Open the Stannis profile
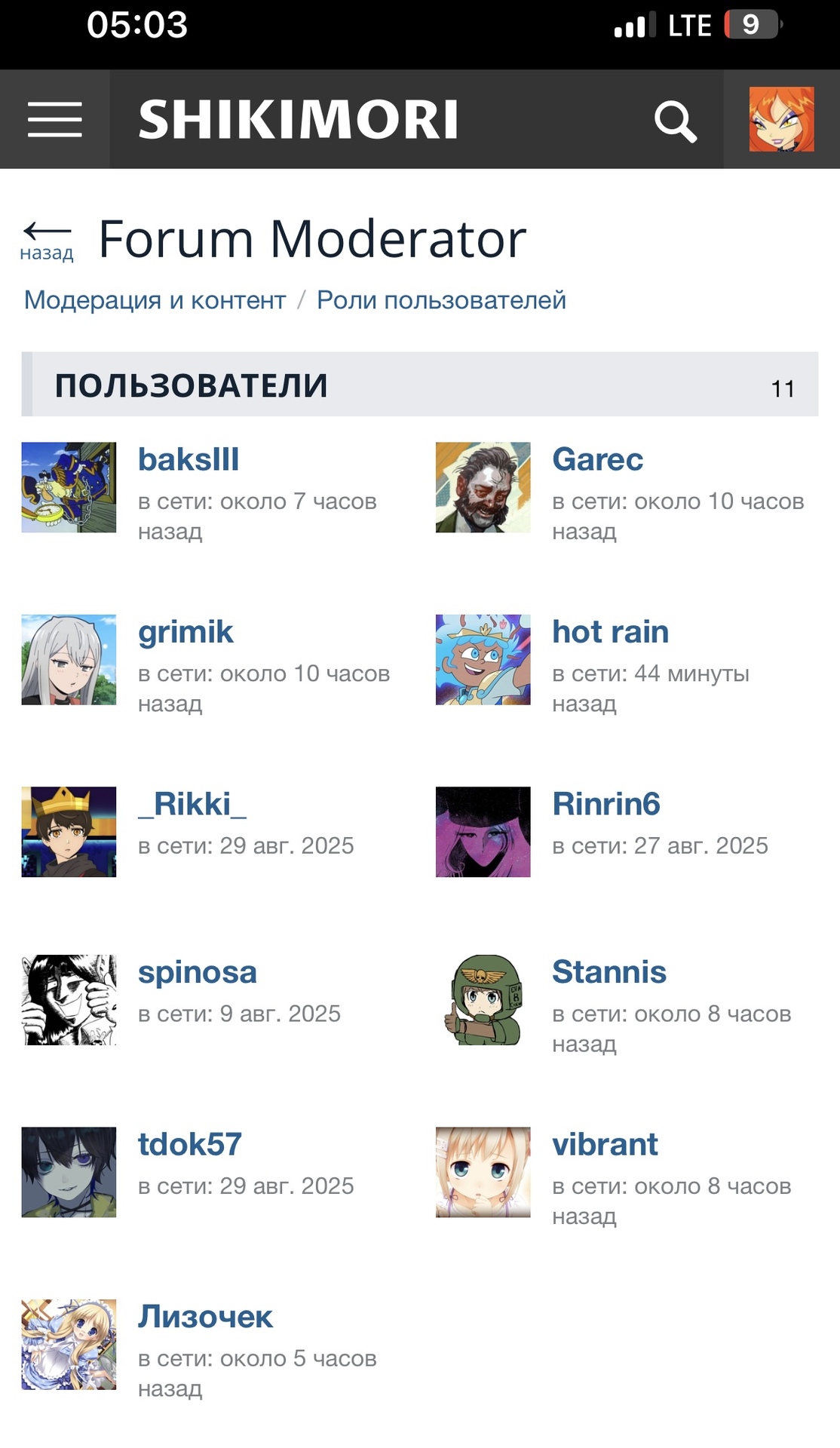The height and width of the screenshot is (1448, 840). click(x=609, y=972)
